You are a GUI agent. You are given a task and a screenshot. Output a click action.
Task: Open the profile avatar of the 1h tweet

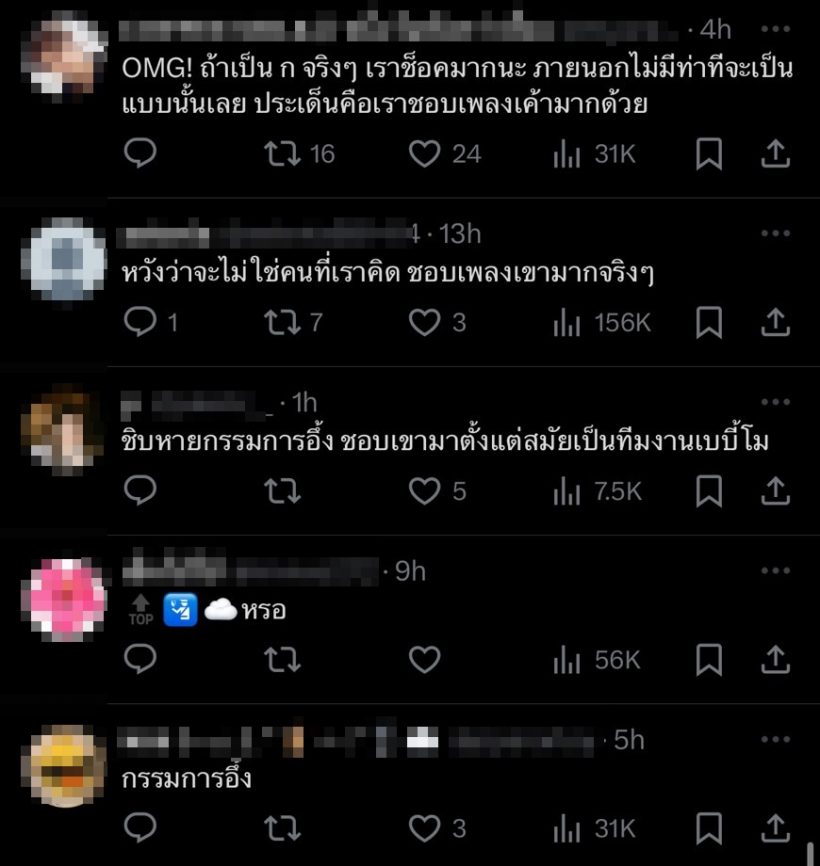[63, 431]
